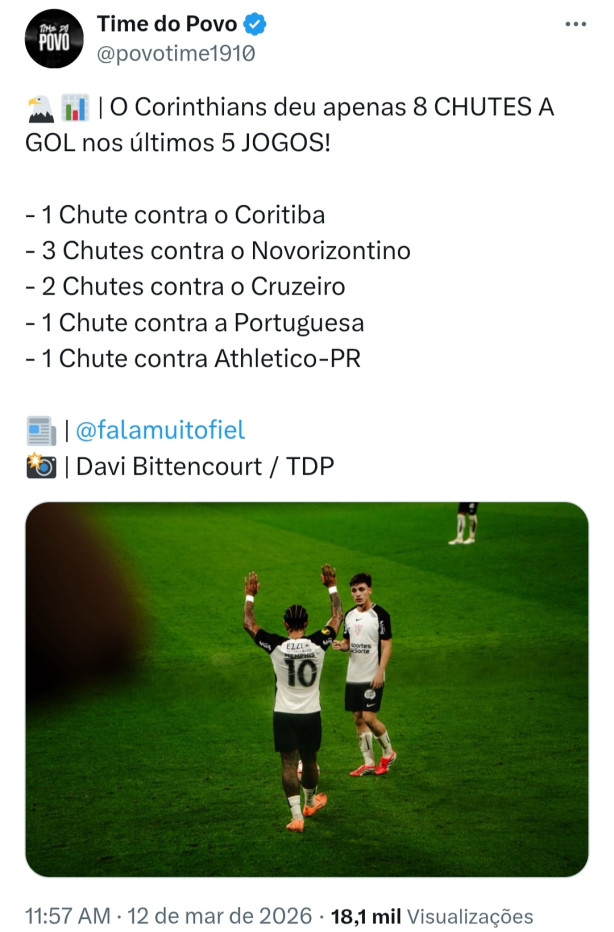
Task: View the Time do Povo account name
Action: tap(167, 24)
